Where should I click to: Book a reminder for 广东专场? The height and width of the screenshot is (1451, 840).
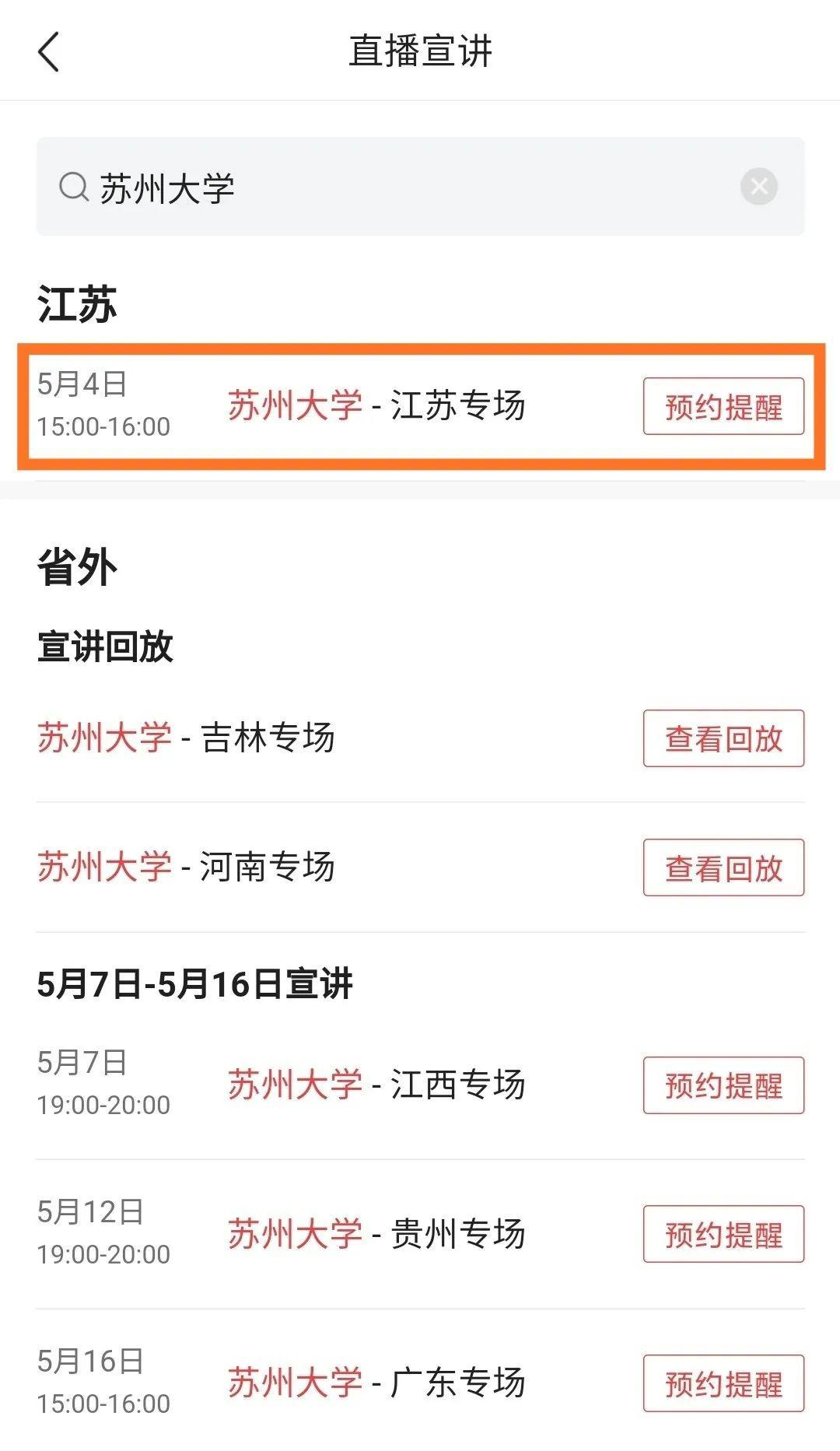(723, 1383)
